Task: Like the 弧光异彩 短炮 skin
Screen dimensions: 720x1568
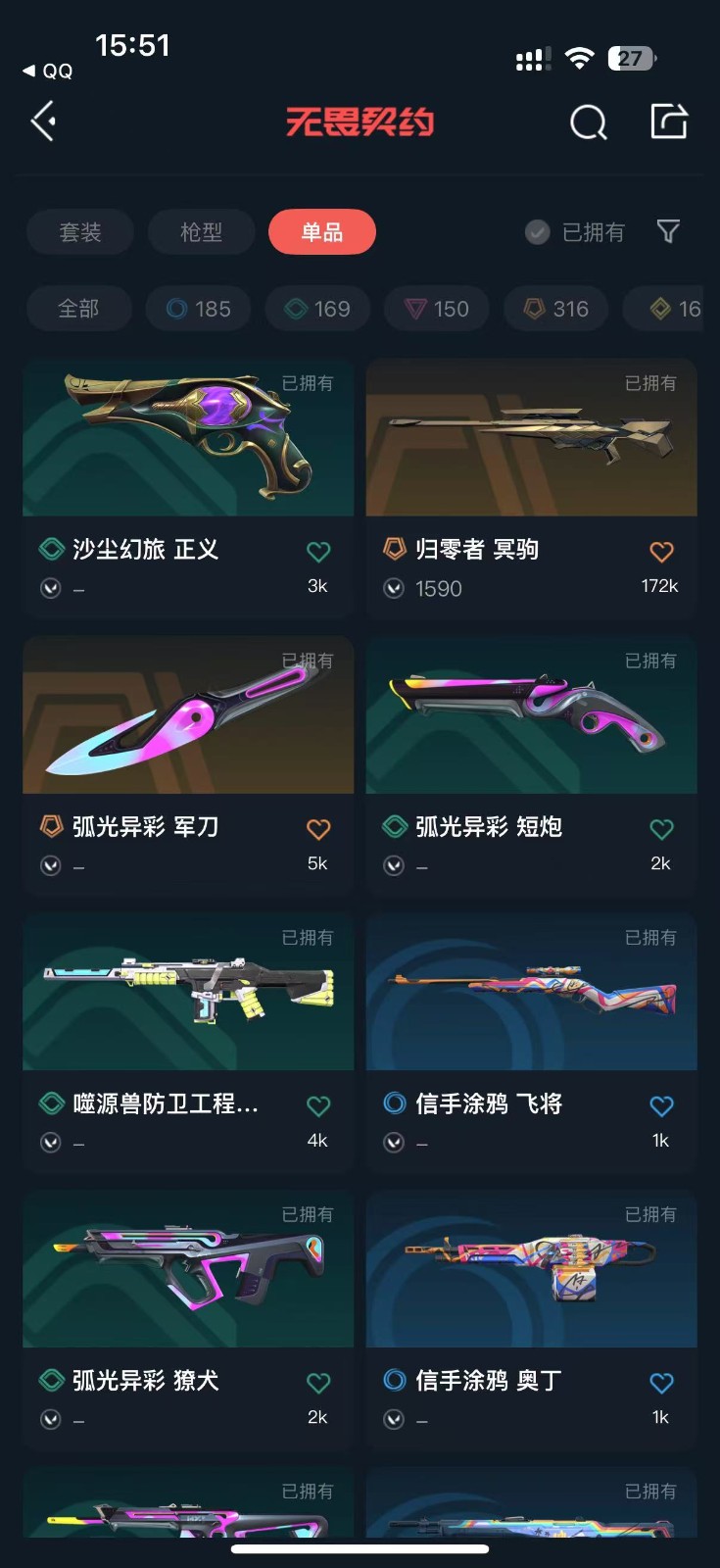Action: click(661, 829)
